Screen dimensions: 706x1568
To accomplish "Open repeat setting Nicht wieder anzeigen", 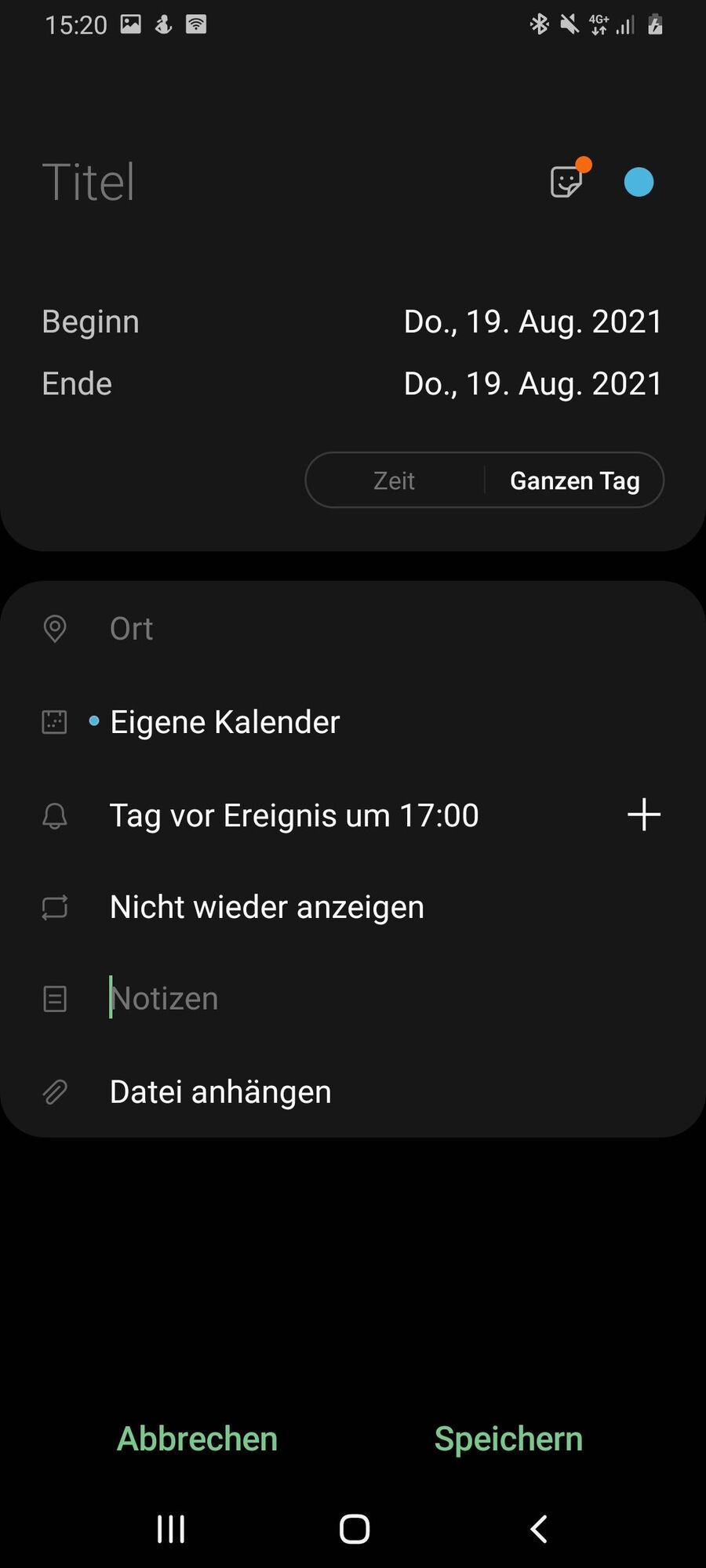I will [267, 907].
